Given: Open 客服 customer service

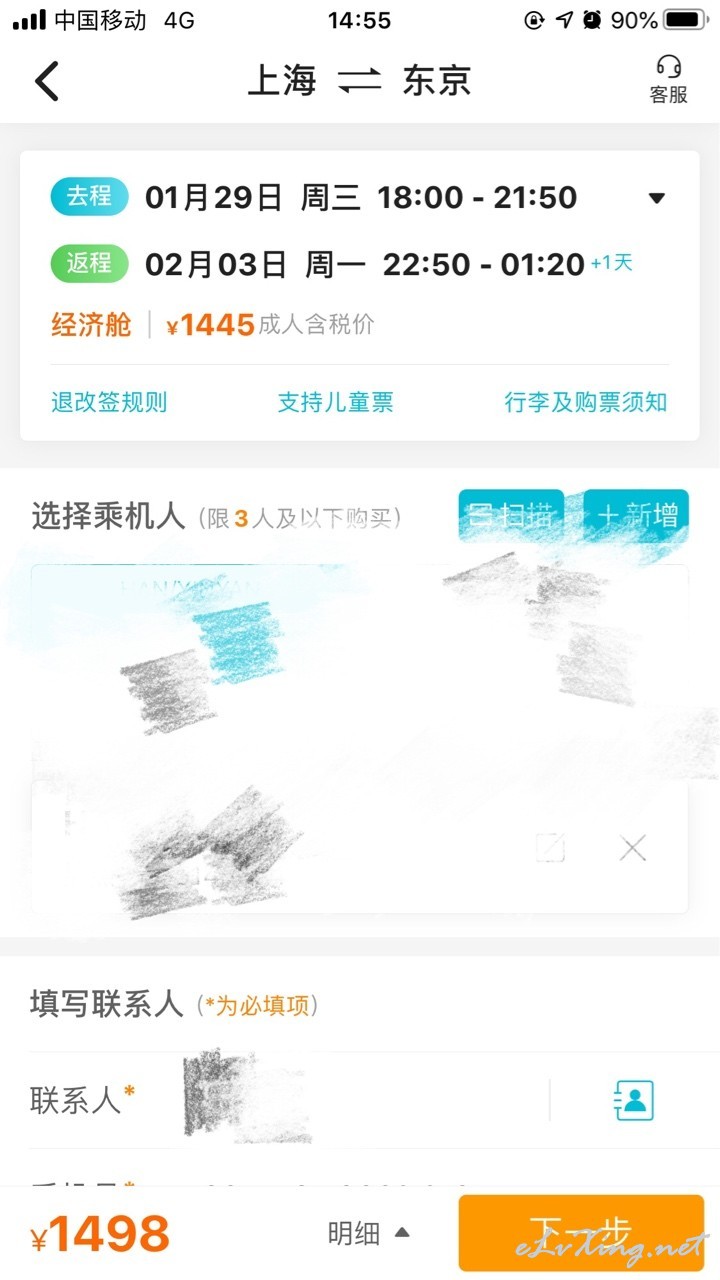Looking at the screenshot, I should pyautogui.click(x=668, y=80).
